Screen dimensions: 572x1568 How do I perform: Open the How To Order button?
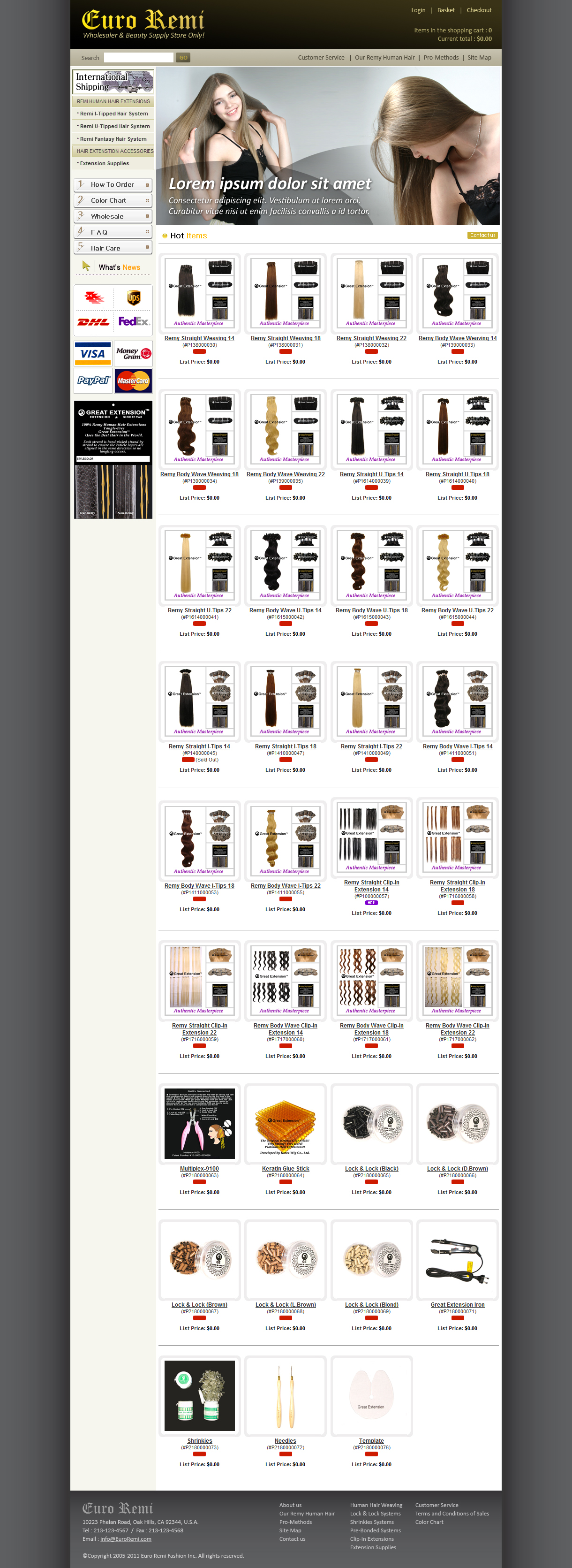113,184
